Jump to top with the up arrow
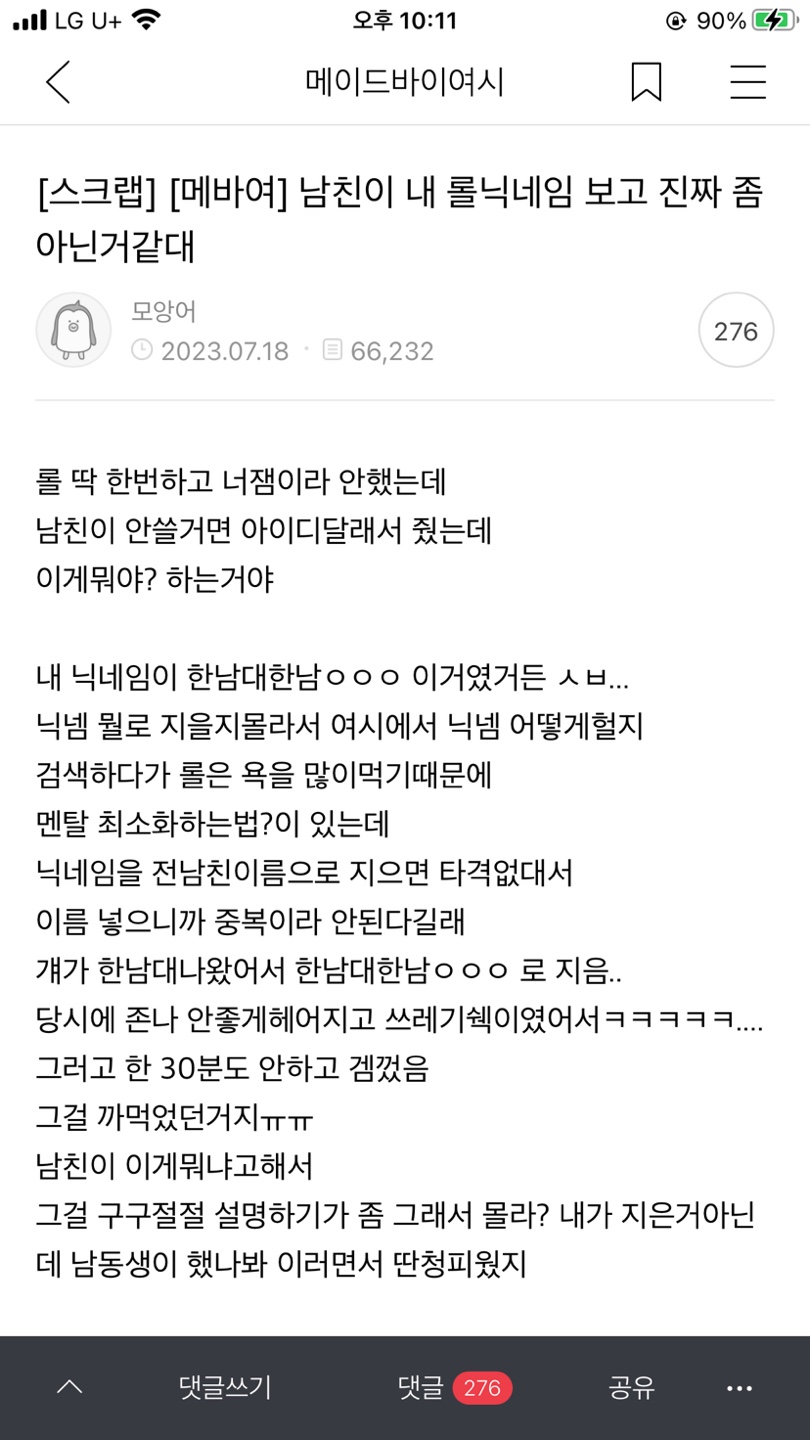Viewport: 810px width, 1440px height. pyautogui.click(x=70, y=1387)
